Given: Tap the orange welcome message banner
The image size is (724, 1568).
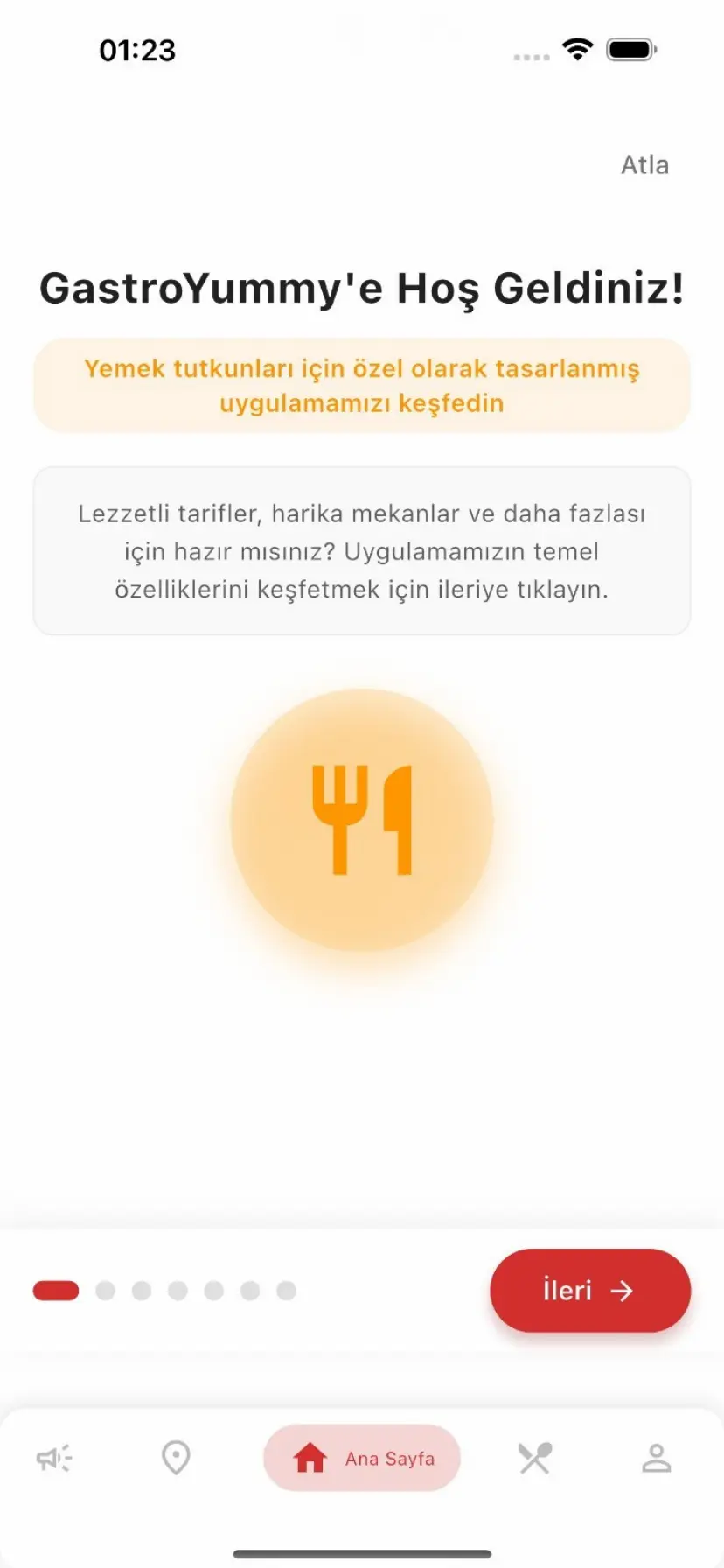Looking at the screenshot, I should [x=362, y=385].
